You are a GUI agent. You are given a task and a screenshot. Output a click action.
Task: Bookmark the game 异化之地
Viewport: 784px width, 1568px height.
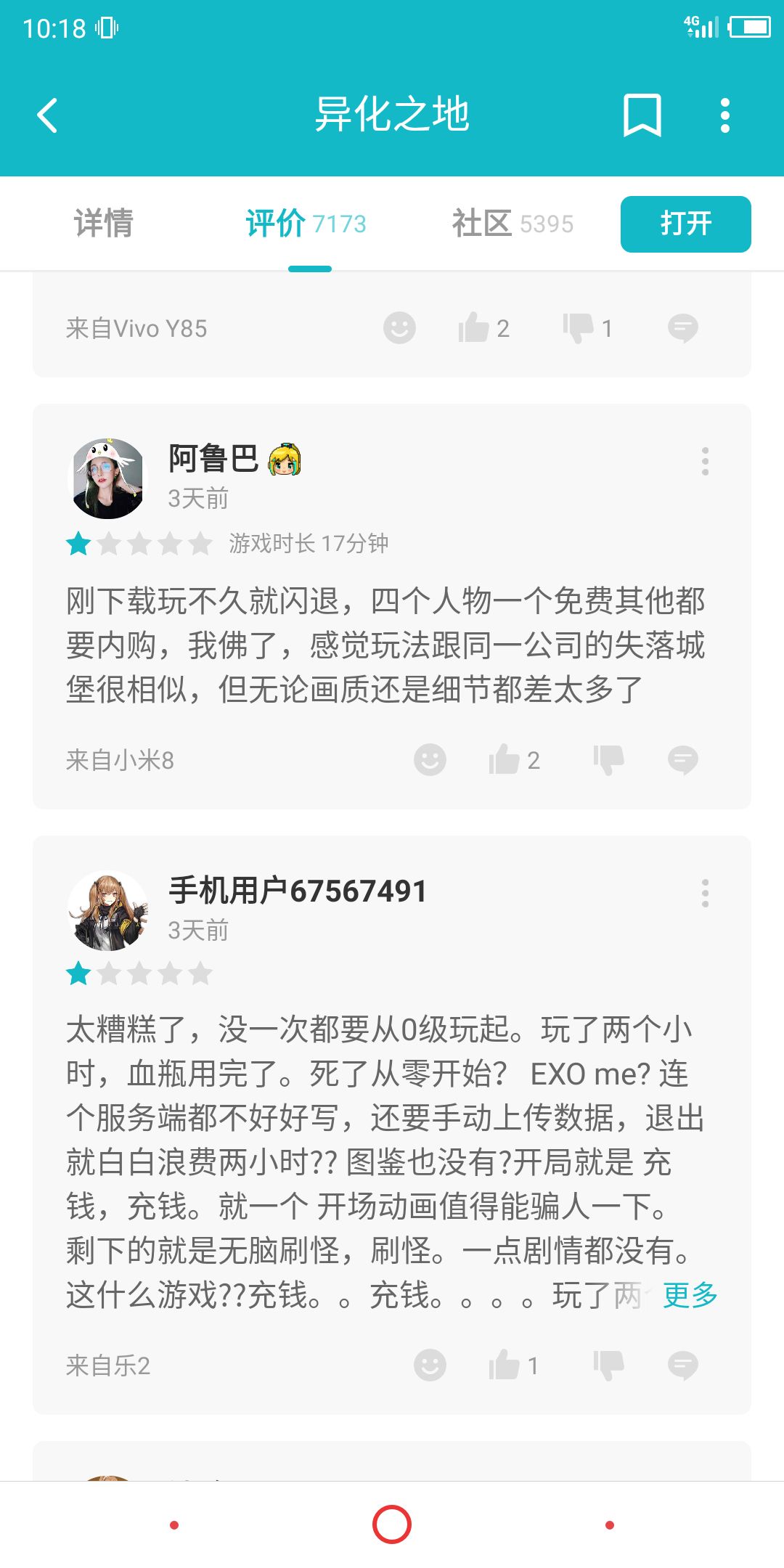coord(642,115)
